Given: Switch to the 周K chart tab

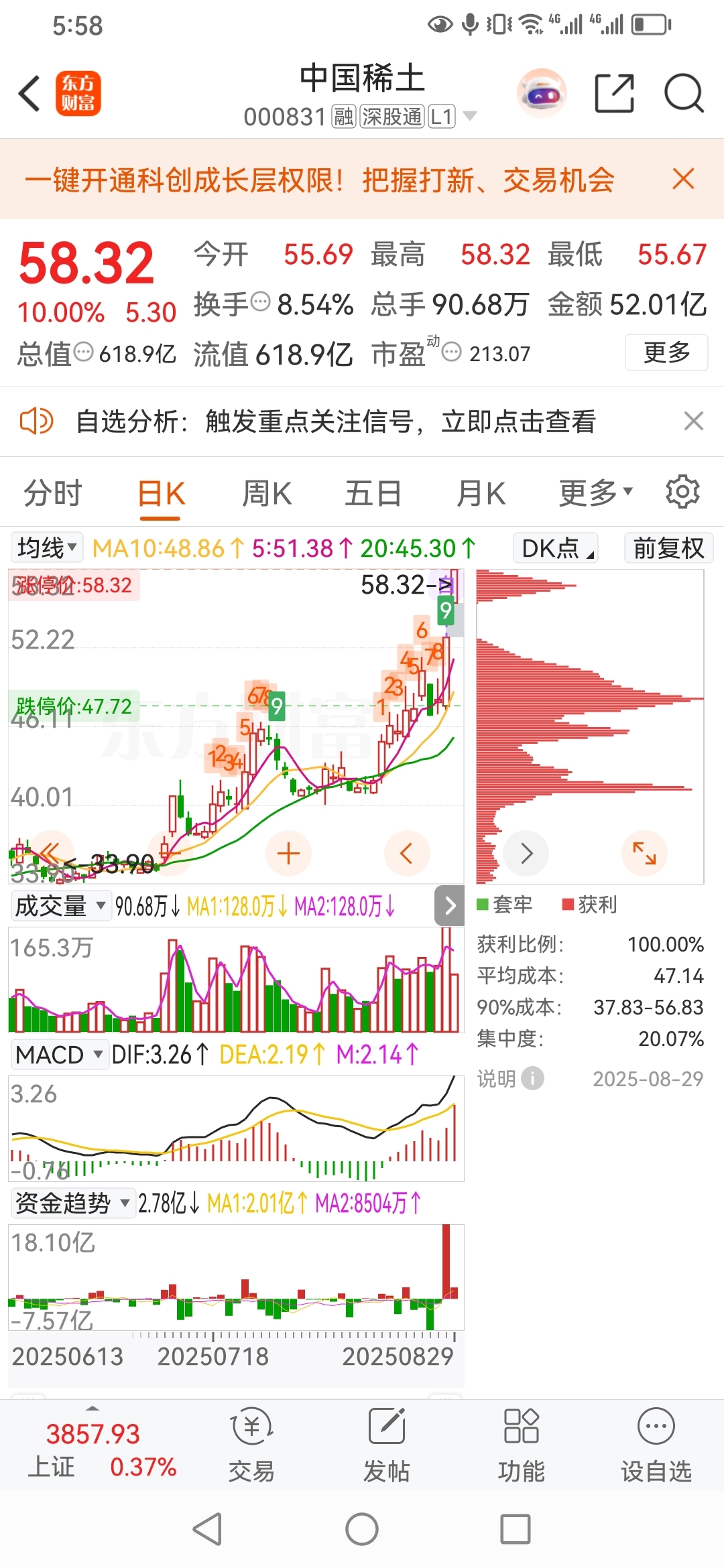Looking at the screenshot, I should (267, 494).
